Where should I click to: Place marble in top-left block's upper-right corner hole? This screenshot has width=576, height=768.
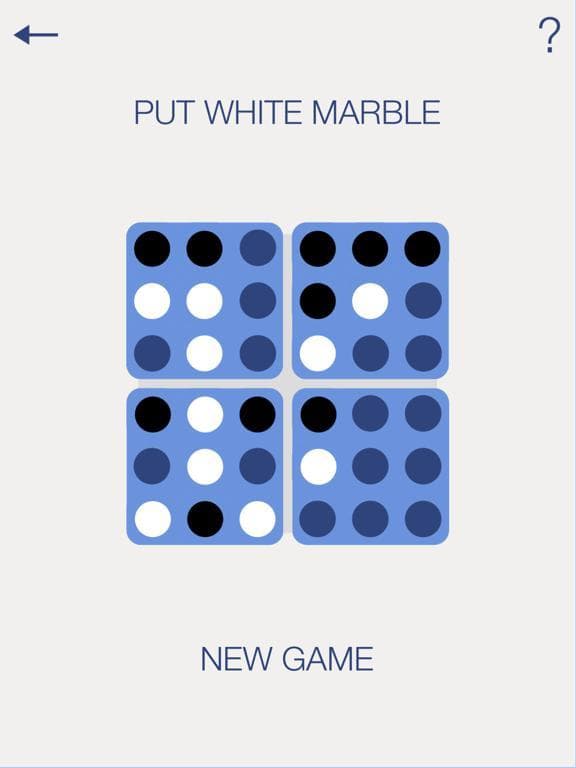click(258, 248)
